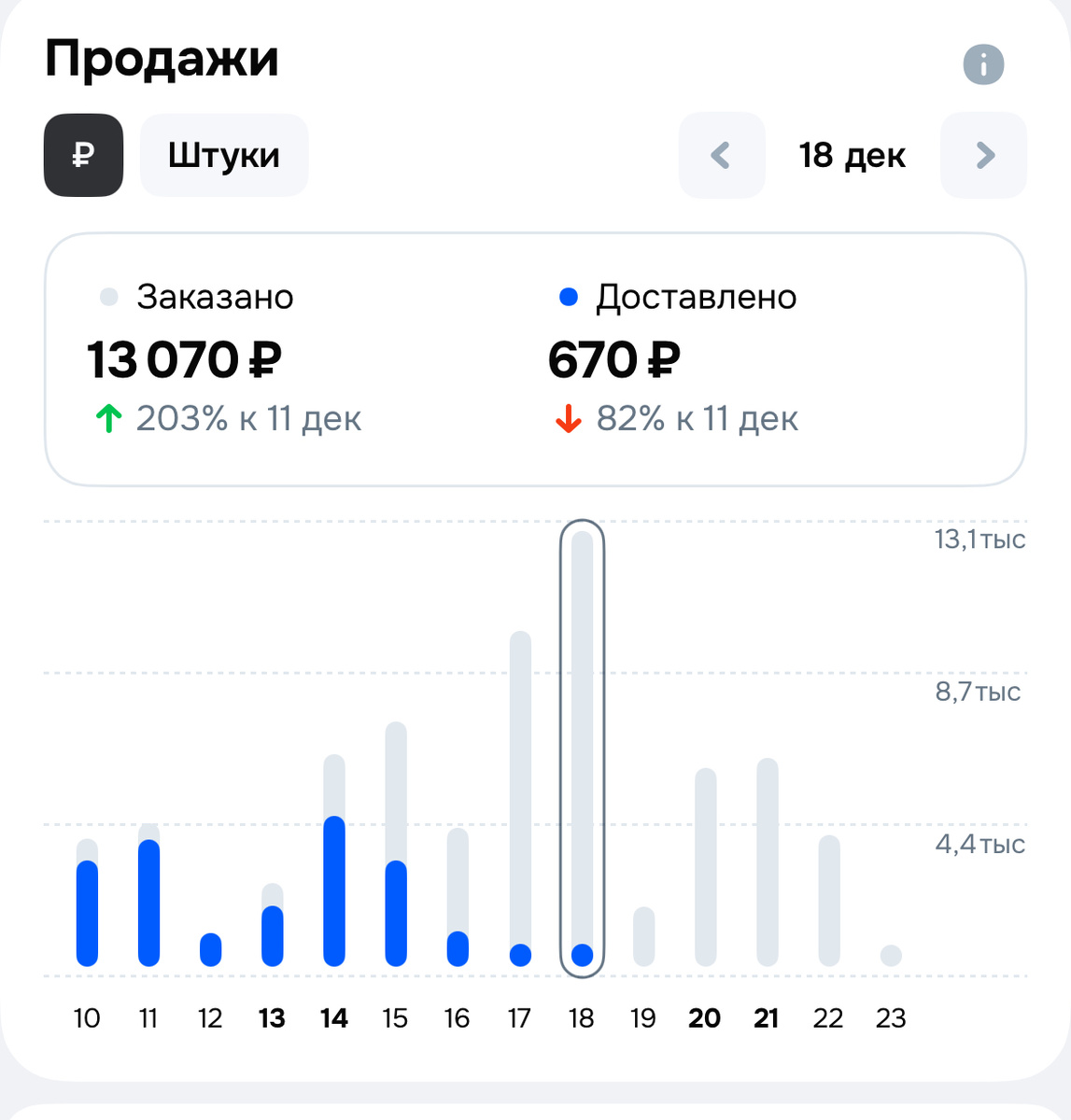The width and height of the screenshot is (1071, 1120).
Task: Click the red decline arrow icon
Action: 570,419
